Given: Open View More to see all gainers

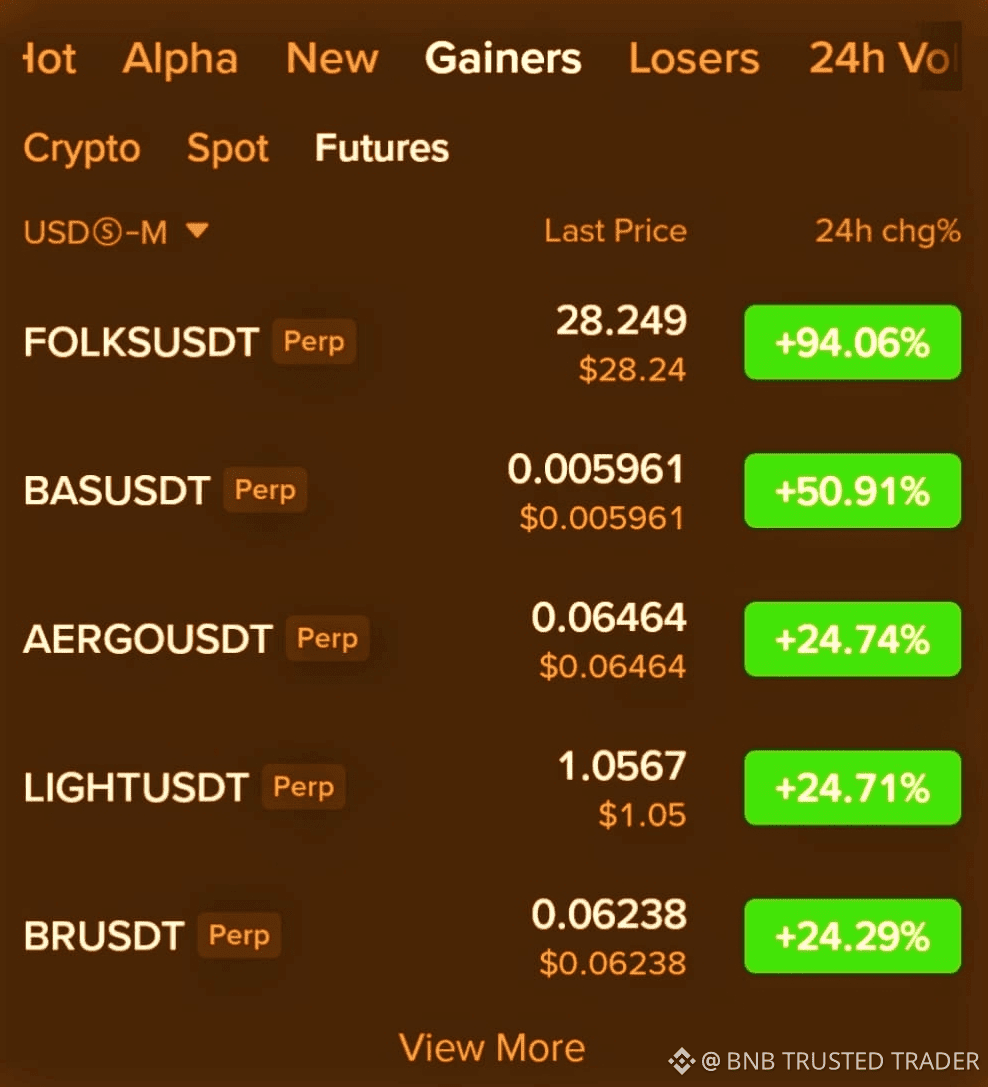Looking at the screenshot, I should (491, 1047).
